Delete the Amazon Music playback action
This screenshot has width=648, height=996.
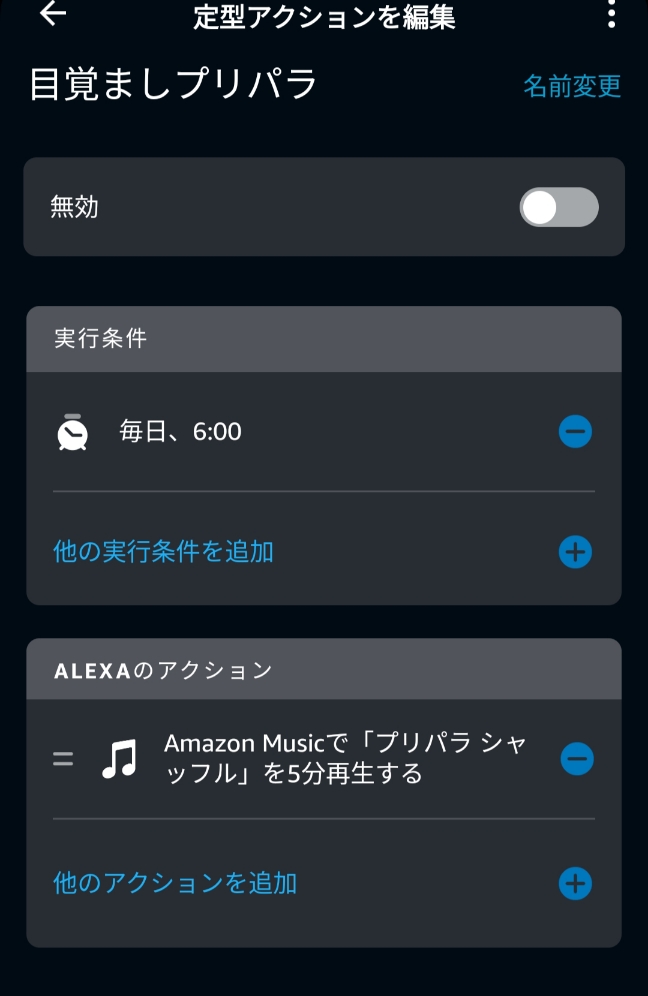pyautogui.click(x=576, y=759)
